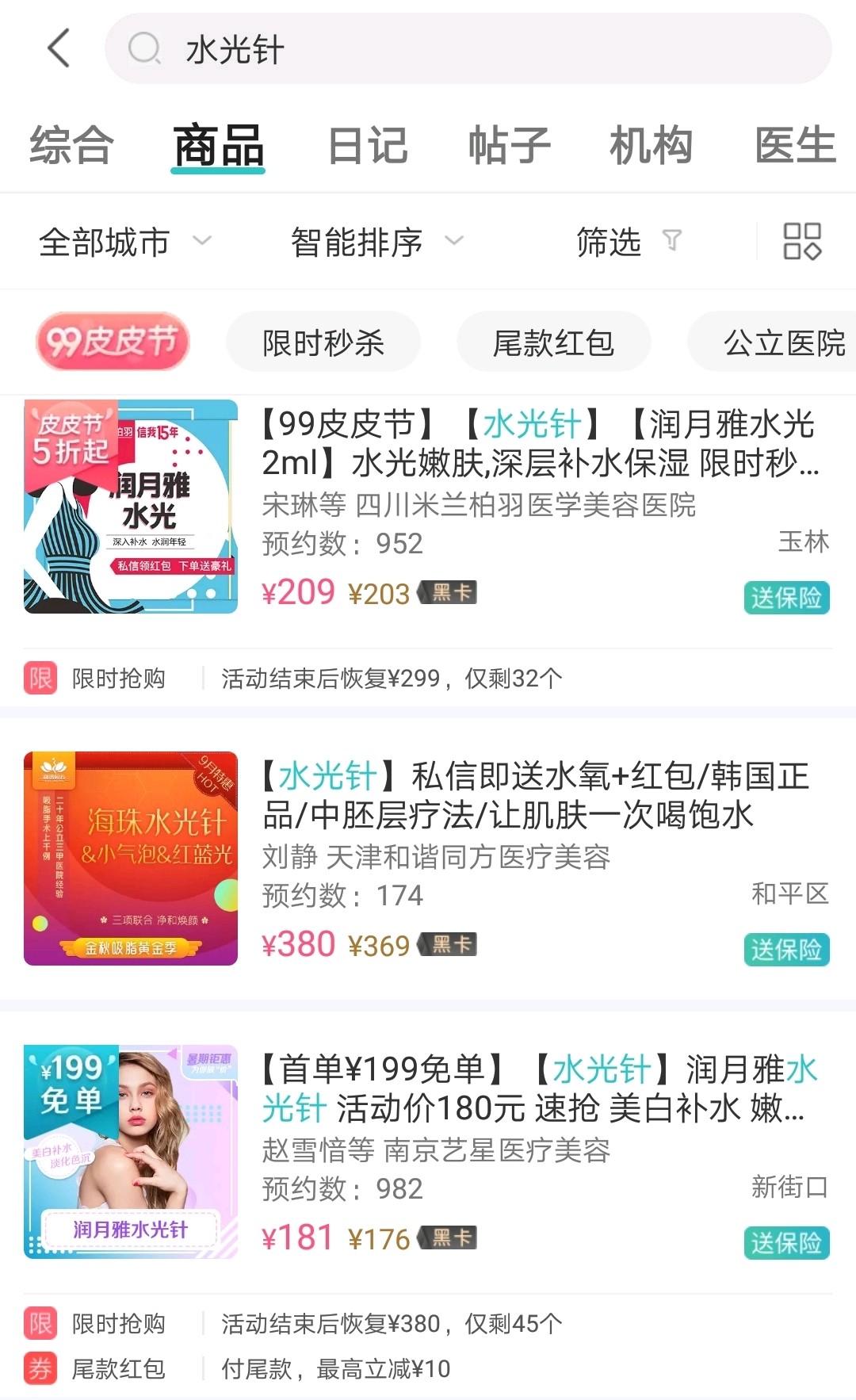Open the 医生 tab

click(796, 146)
